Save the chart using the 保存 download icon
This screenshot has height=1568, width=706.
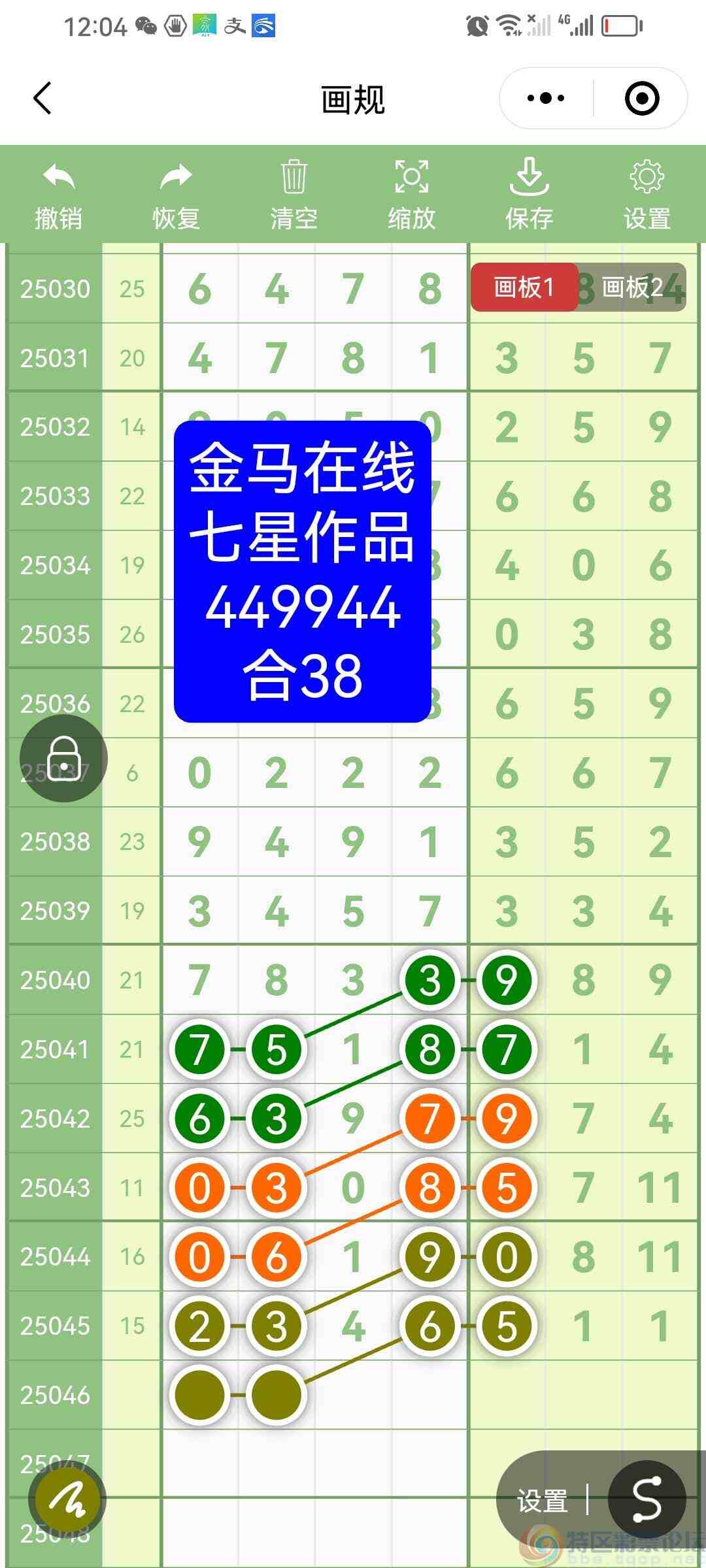(528, 193)
